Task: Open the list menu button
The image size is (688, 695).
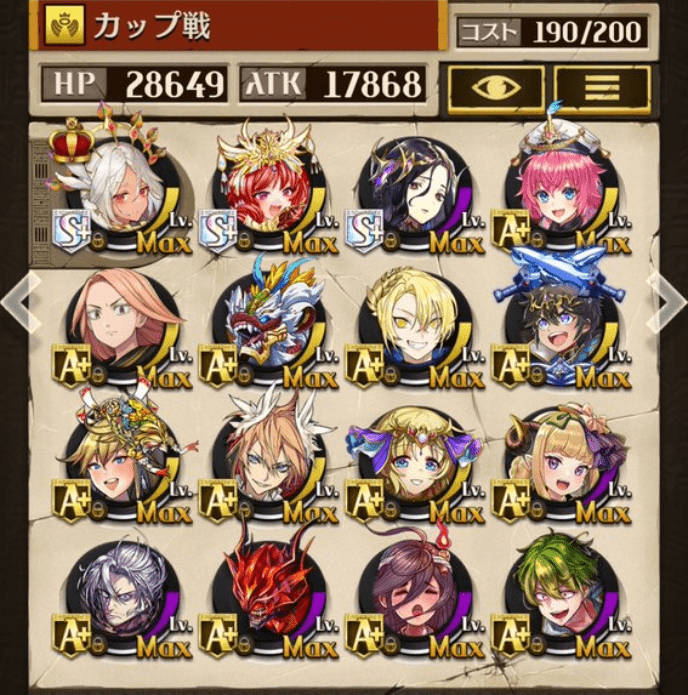Action: (601, 88)
